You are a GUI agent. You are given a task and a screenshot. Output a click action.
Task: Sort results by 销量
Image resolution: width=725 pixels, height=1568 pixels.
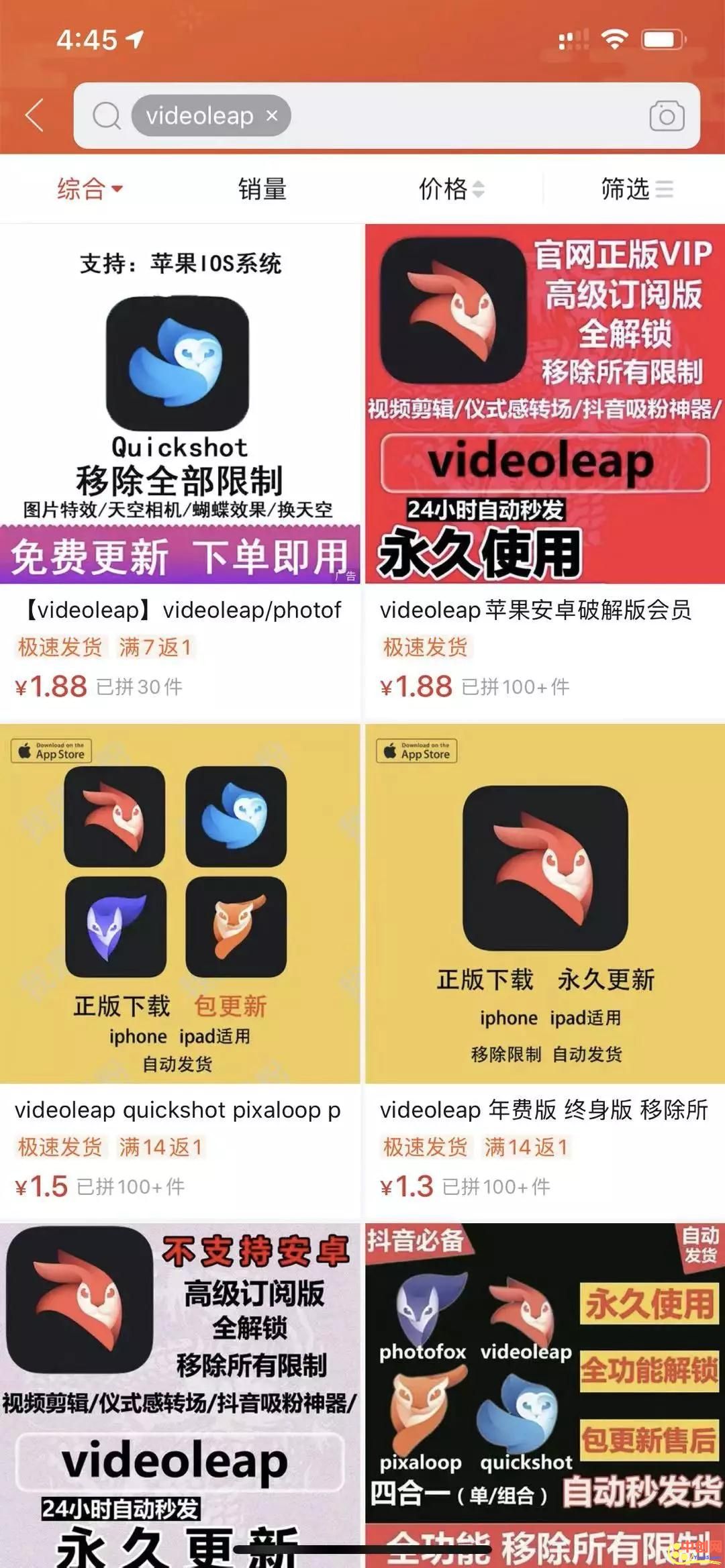262,189
